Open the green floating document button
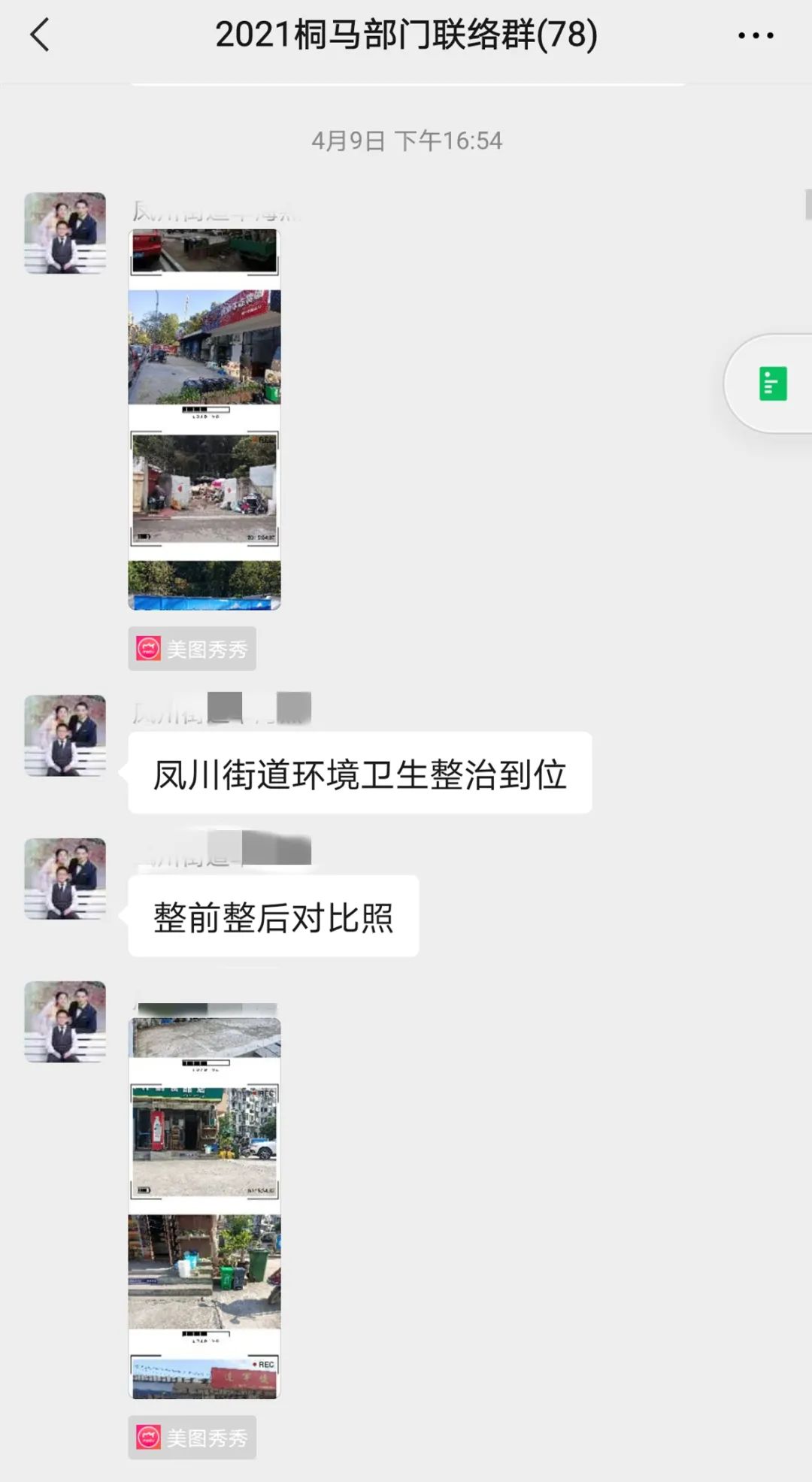812x1482 pixels. (x=772, y=383)
